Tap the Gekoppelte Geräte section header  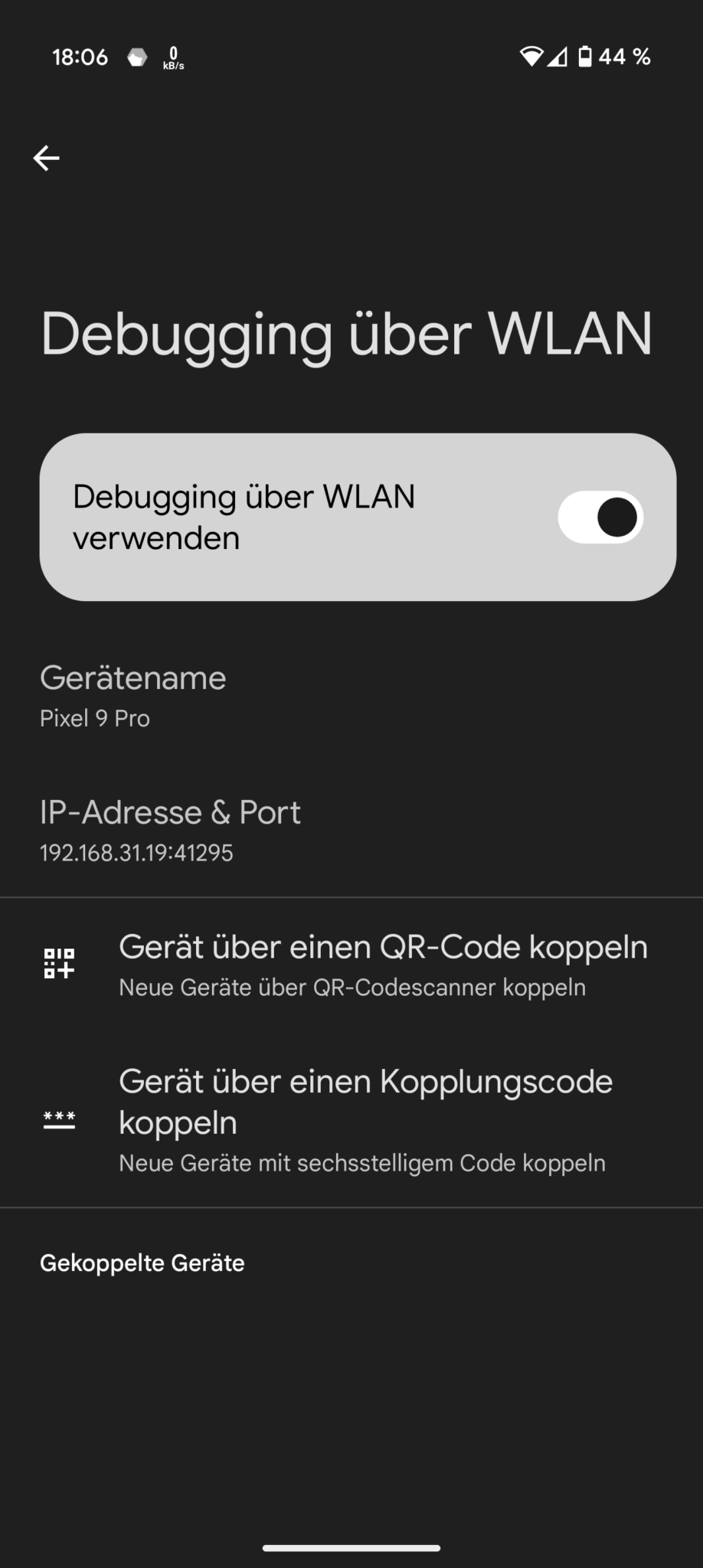pyautogui.click(x=142, y=1263)
